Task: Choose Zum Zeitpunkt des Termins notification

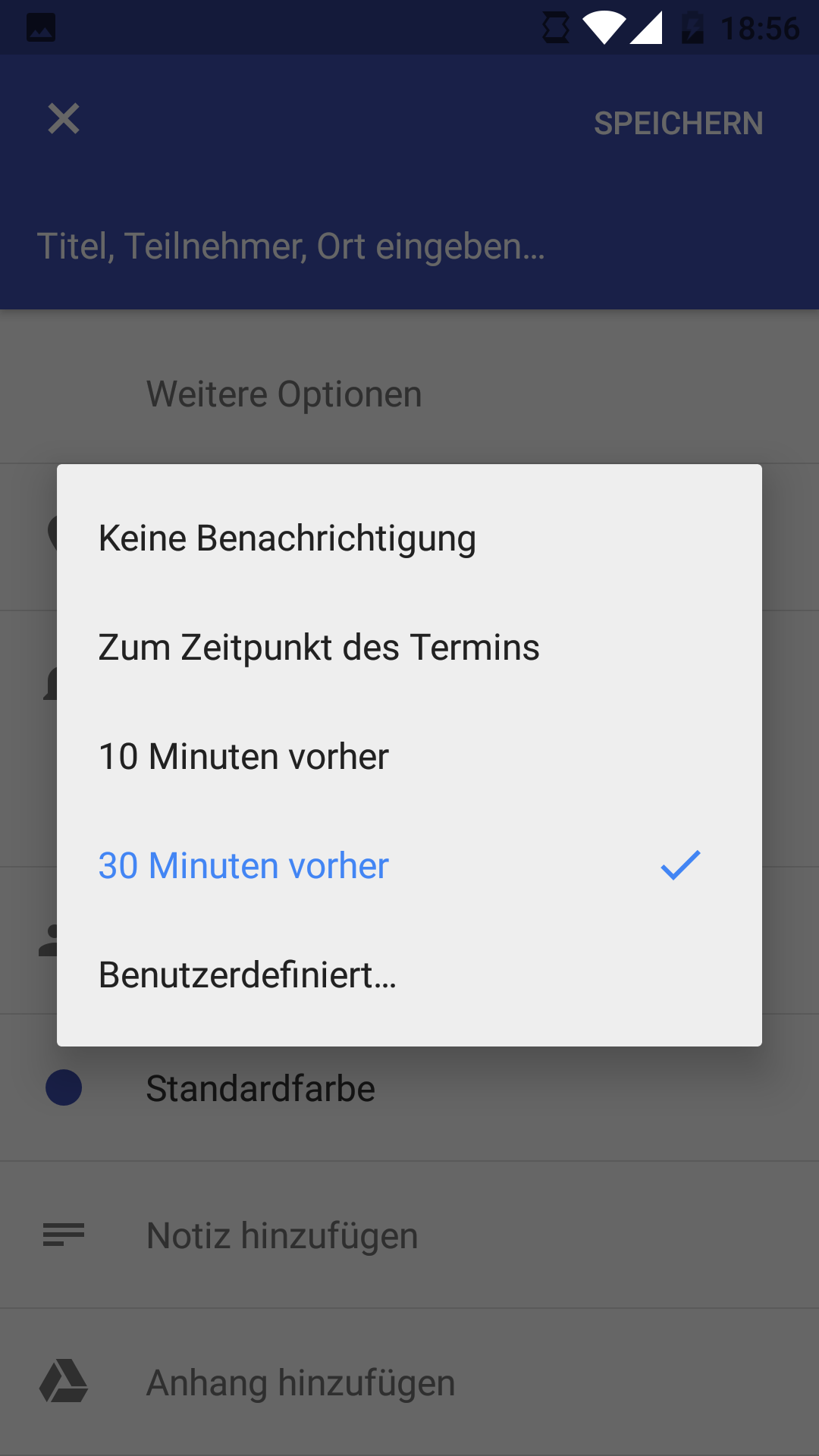Action: [x=318, y=648]
